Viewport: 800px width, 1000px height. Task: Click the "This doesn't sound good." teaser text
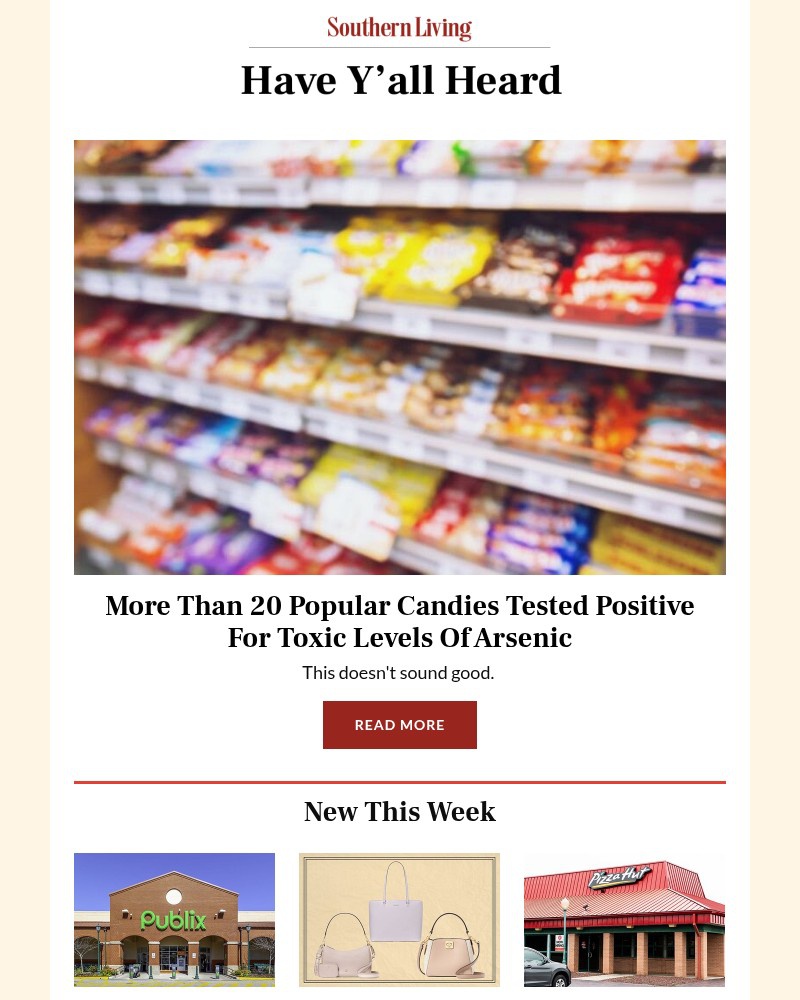[398, 672]
